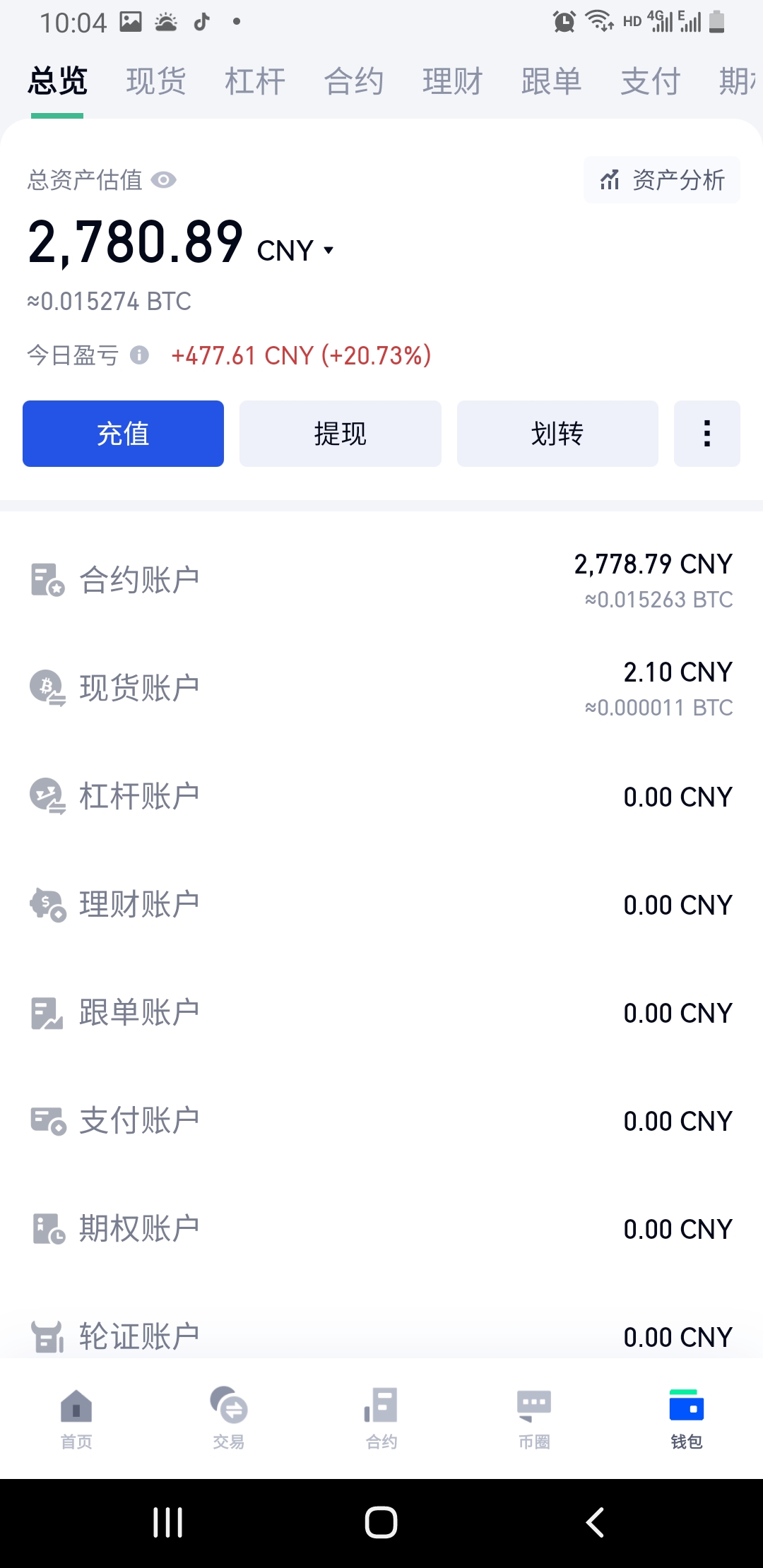This screenshot has width=763, height=1568.
Task: Tap the 今日盈亏 info icon
Action: tap(139, 355)
